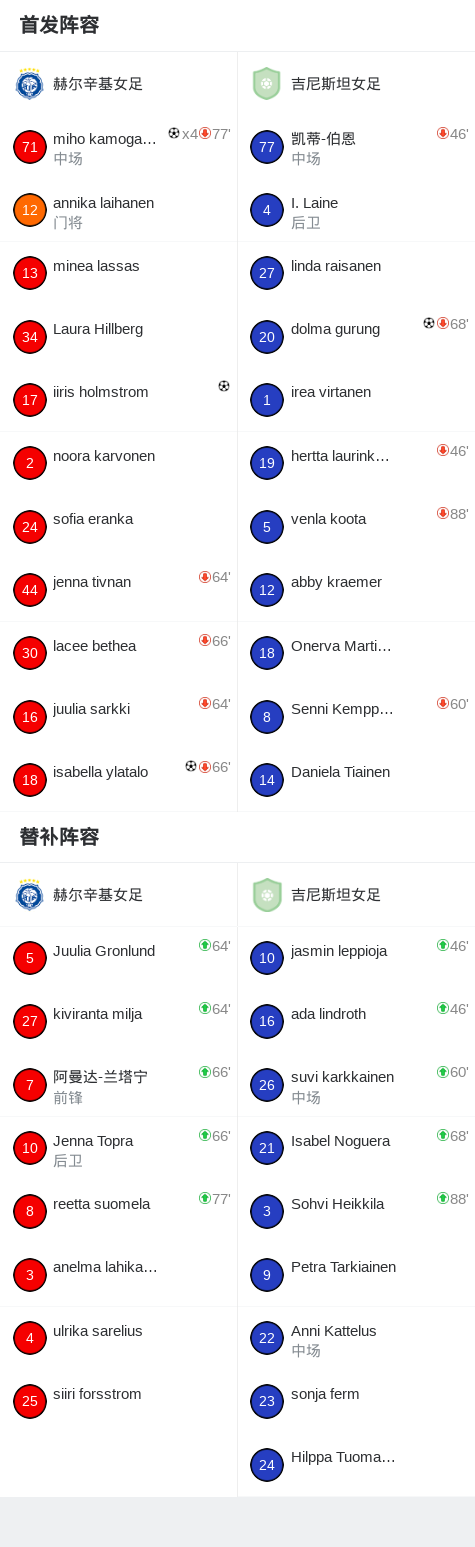This screenshot has height=1547, width=475.
Task: Select substitute Juulia Gronlund
Action: (x=118, y=958)
